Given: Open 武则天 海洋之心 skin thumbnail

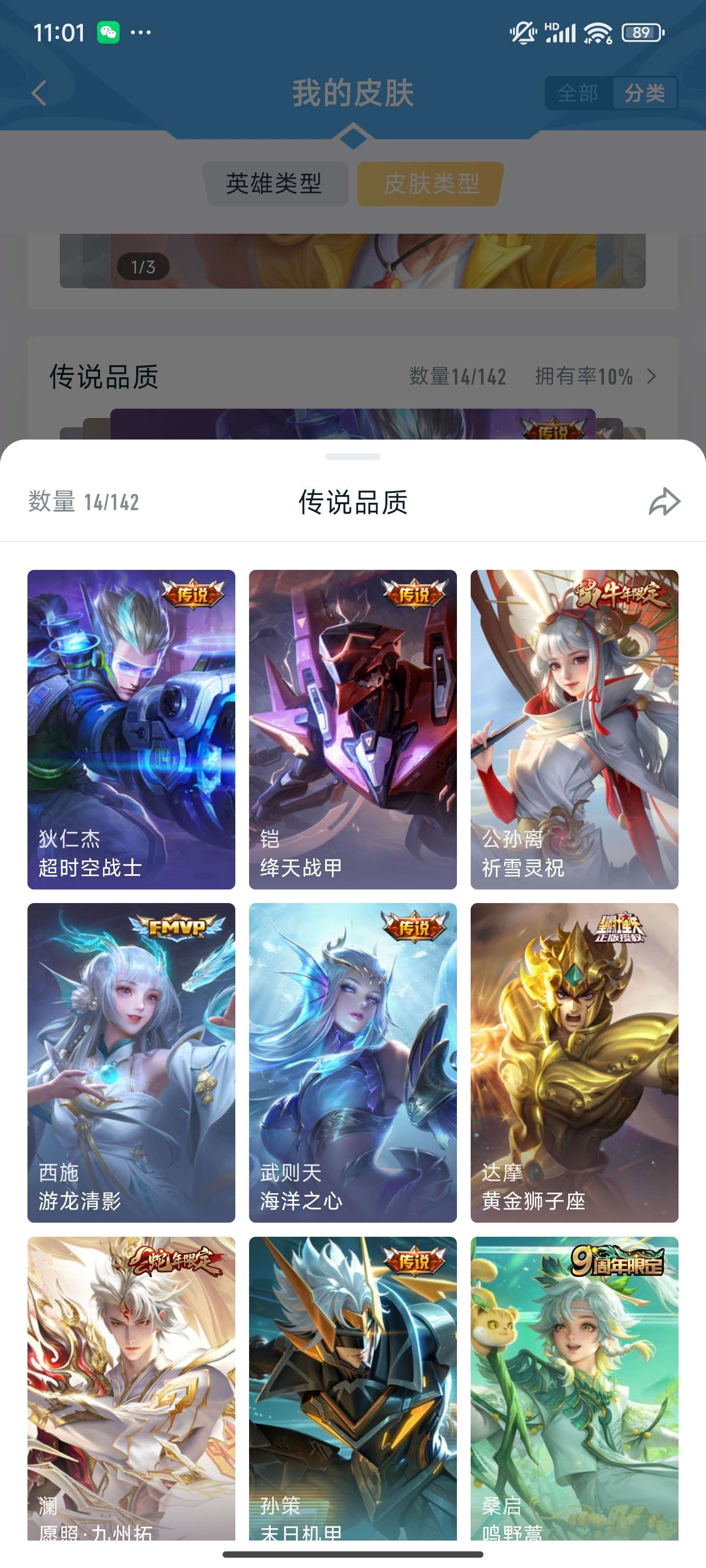Looking at the screenshot, I should coord(353,1065).
